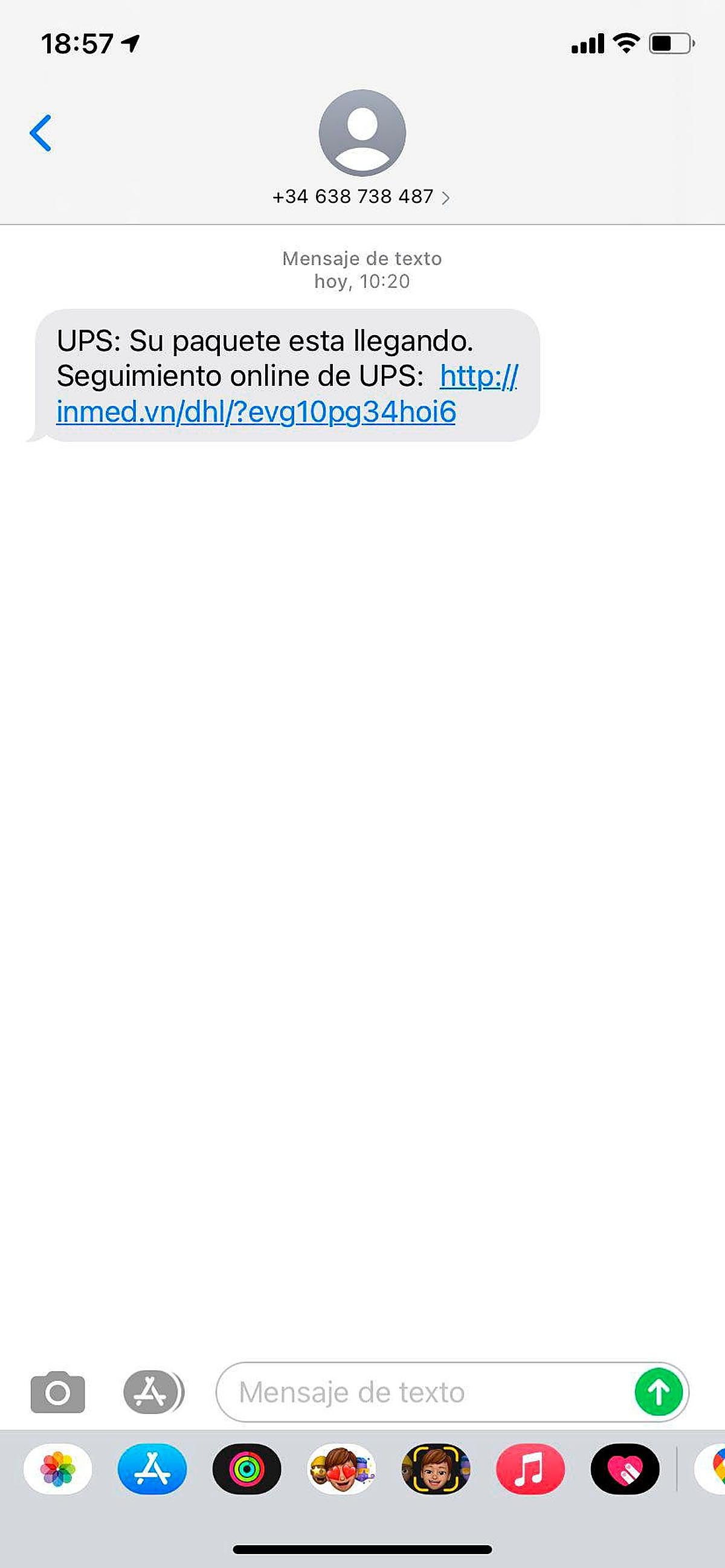Screen dimensions: 725x1568
Task: Open Memoji stickers with heart eyes
Action: click(341, 1470)
